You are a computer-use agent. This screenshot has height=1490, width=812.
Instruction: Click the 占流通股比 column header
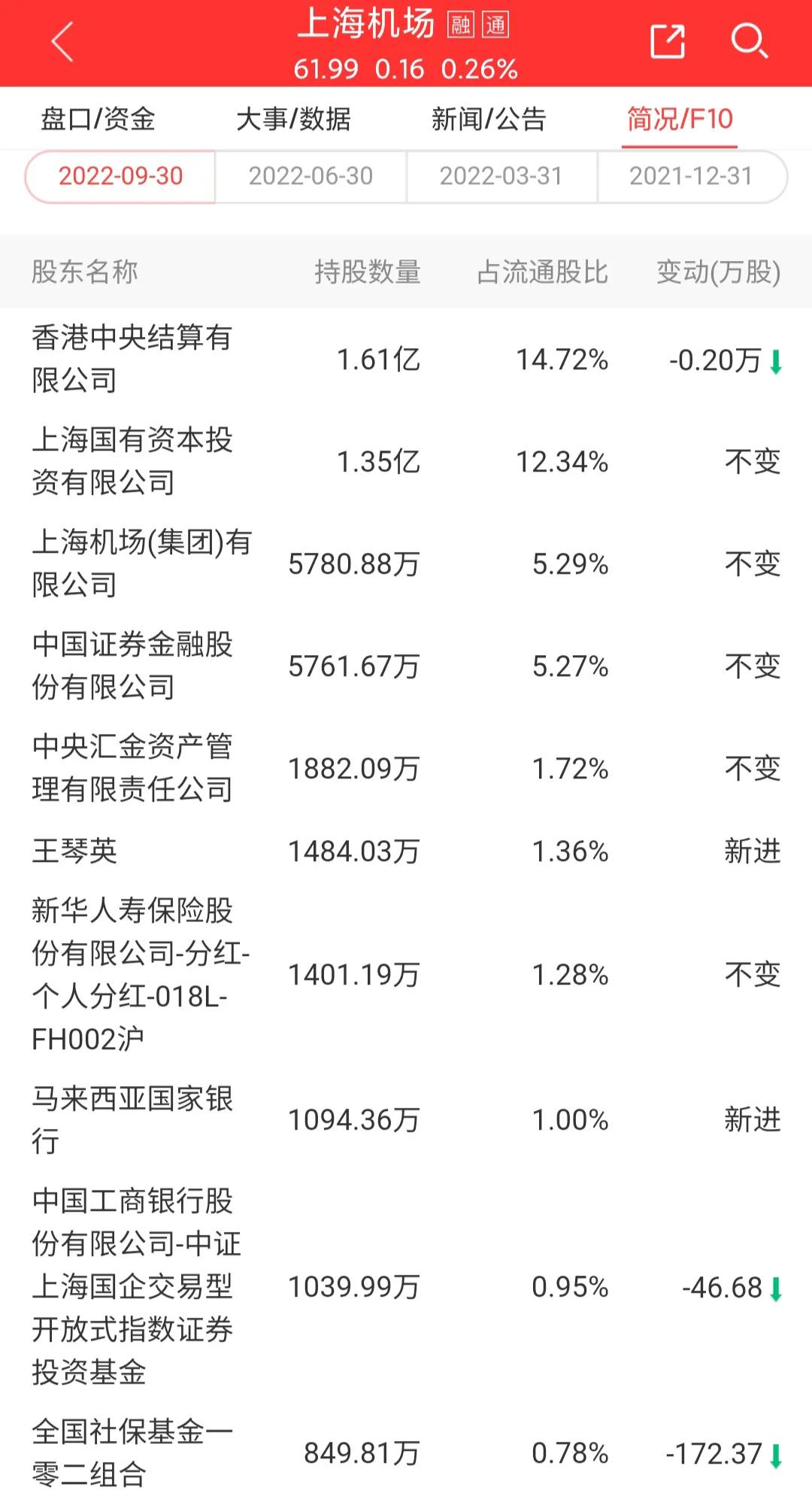(x=544, y=272)
